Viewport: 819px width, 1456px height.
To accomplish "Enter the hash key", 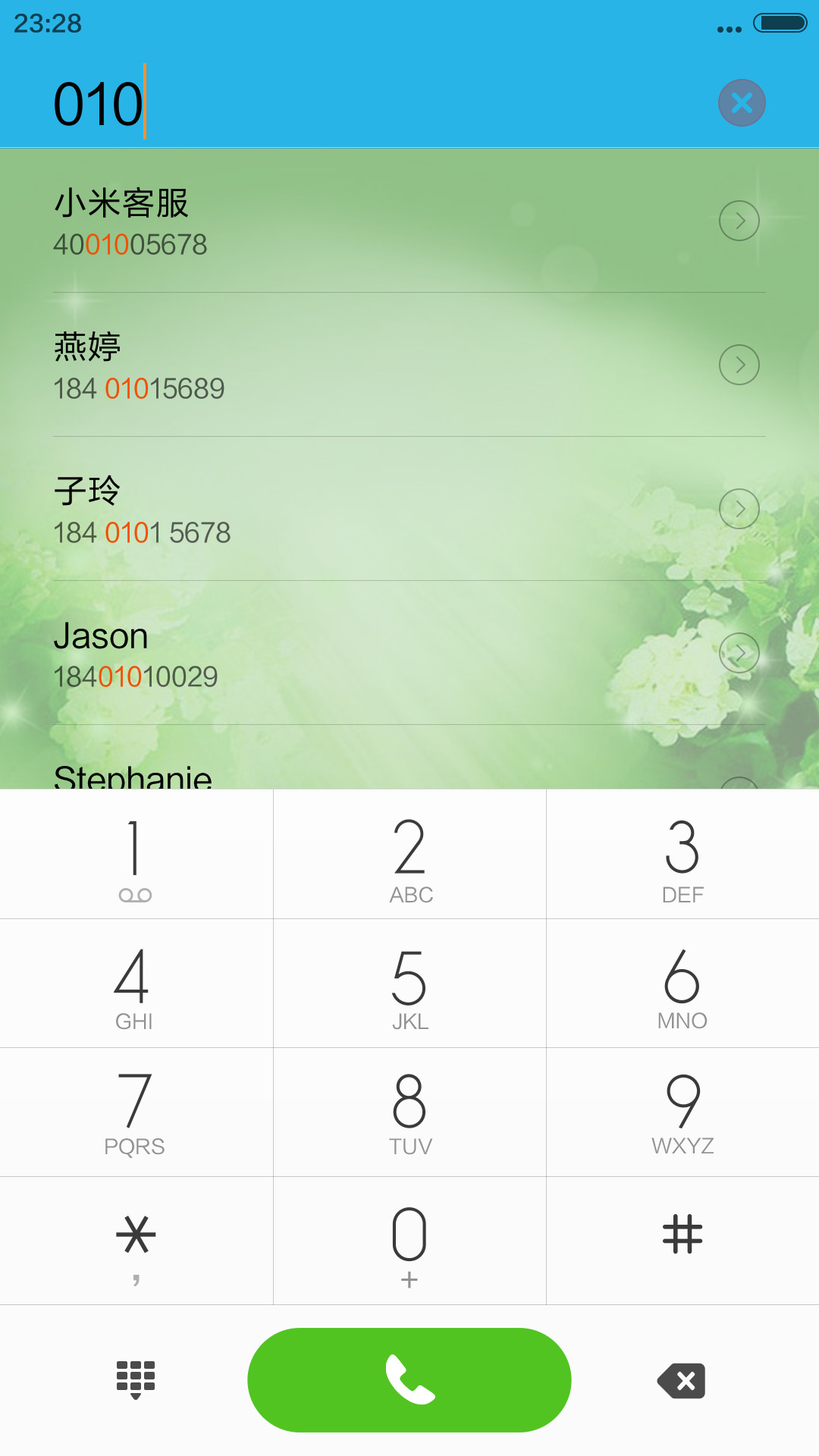I will pyautogui.click(x=682, y=1241).
